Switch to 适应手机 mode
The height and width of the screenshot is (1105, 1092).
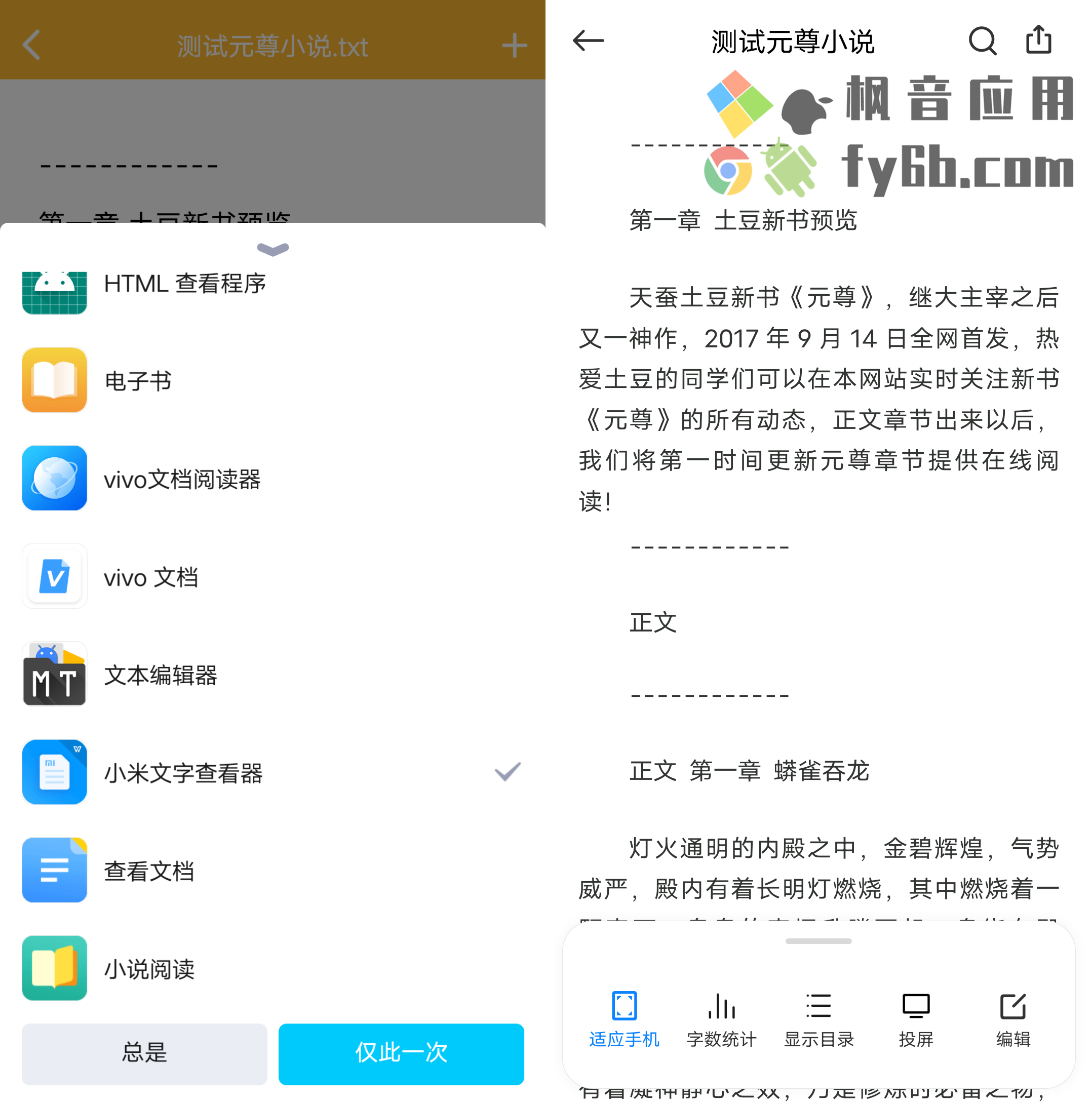(x=624, y=1019)
